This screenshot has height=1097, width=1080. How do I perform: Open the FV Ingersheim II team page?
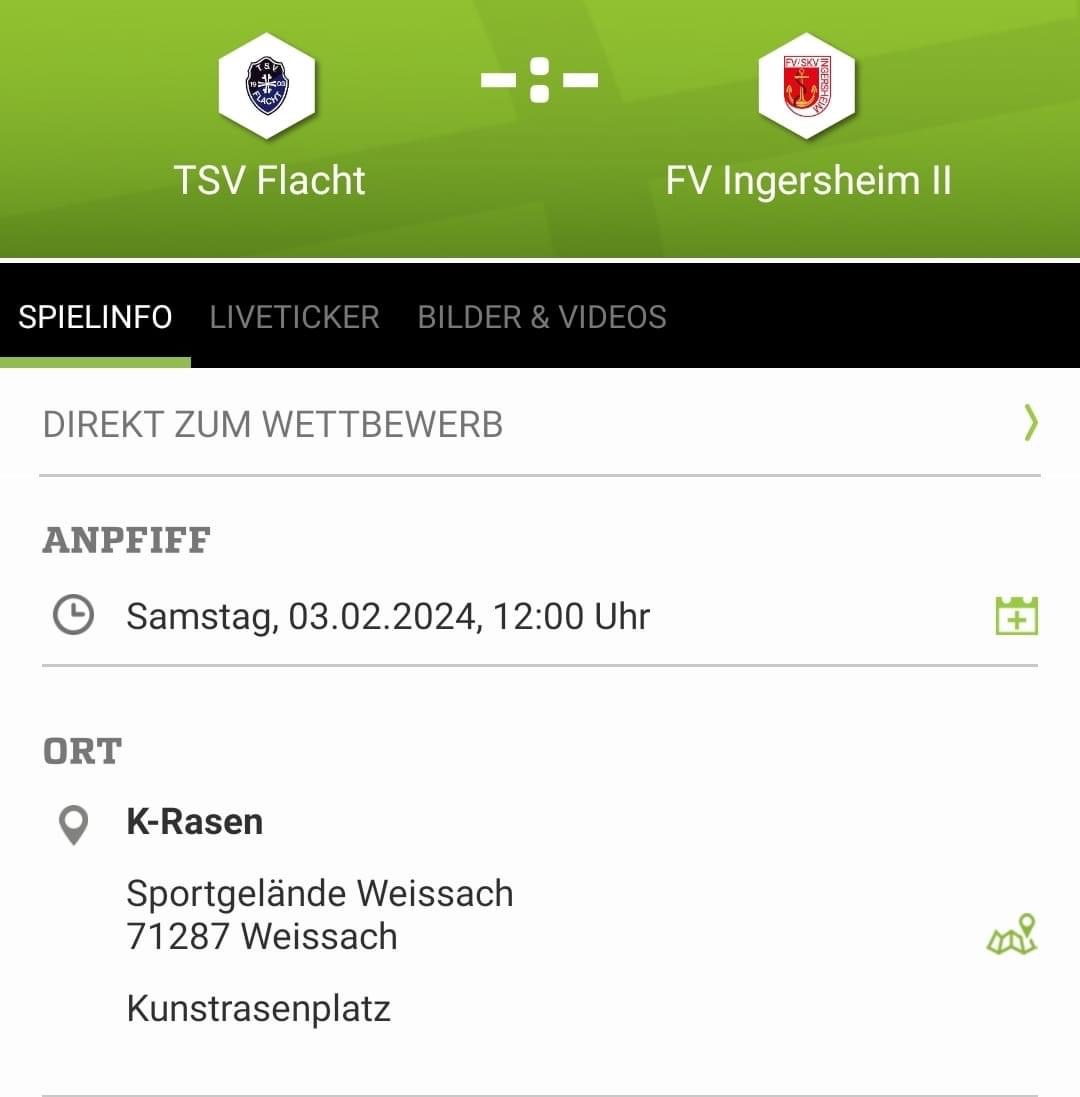pyautogui.click(x=810, y=181)
